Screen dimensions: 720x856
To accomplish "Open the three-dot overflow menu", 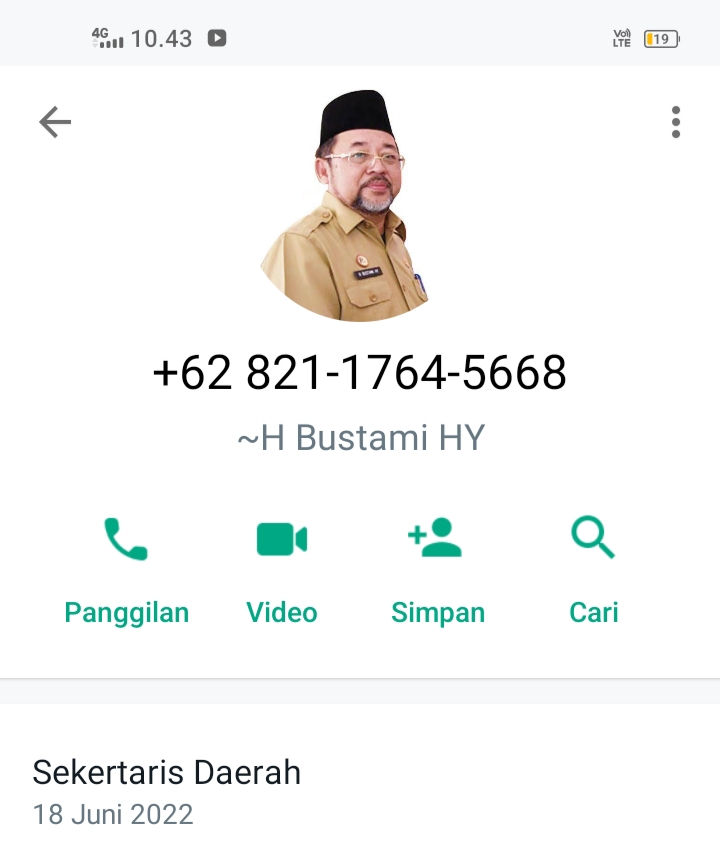I will [x=676, y=122].
